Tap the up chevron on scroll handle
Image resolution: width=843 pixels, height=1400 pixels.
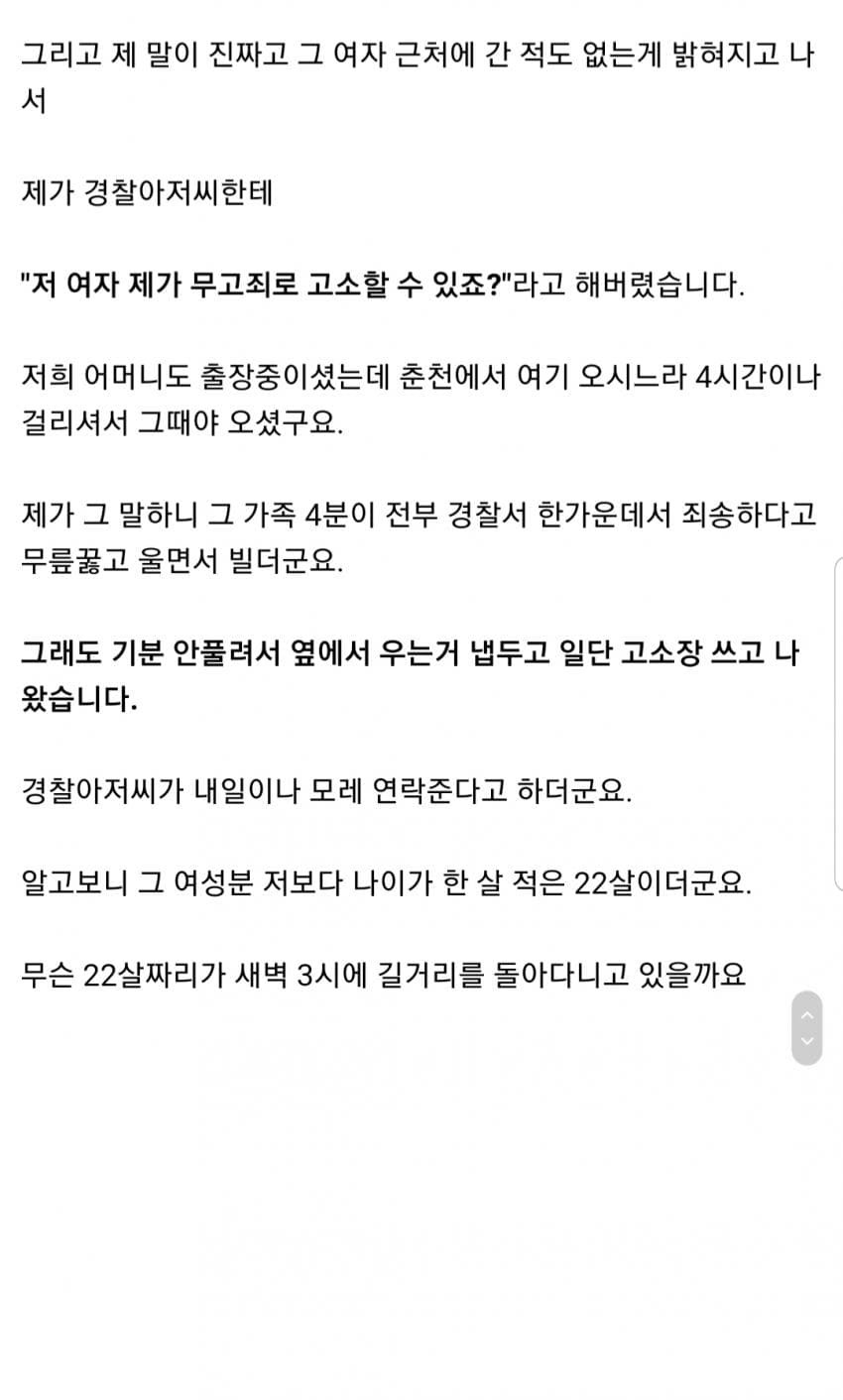(806, 1014)
